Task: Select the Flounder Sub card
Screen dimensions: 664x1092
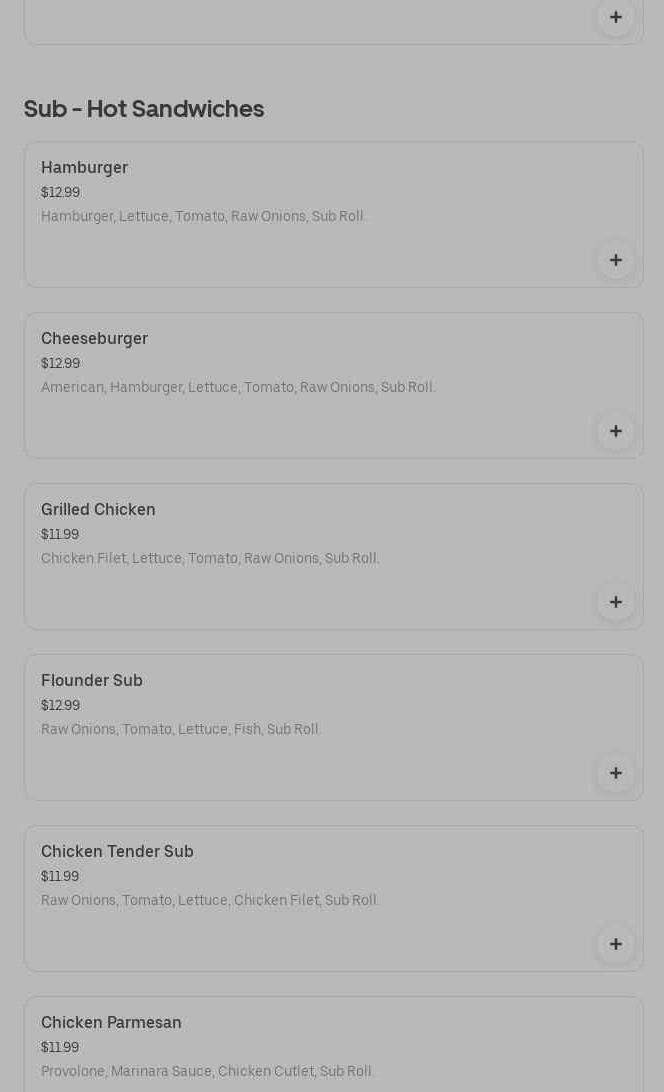Action: click(300, 713)
